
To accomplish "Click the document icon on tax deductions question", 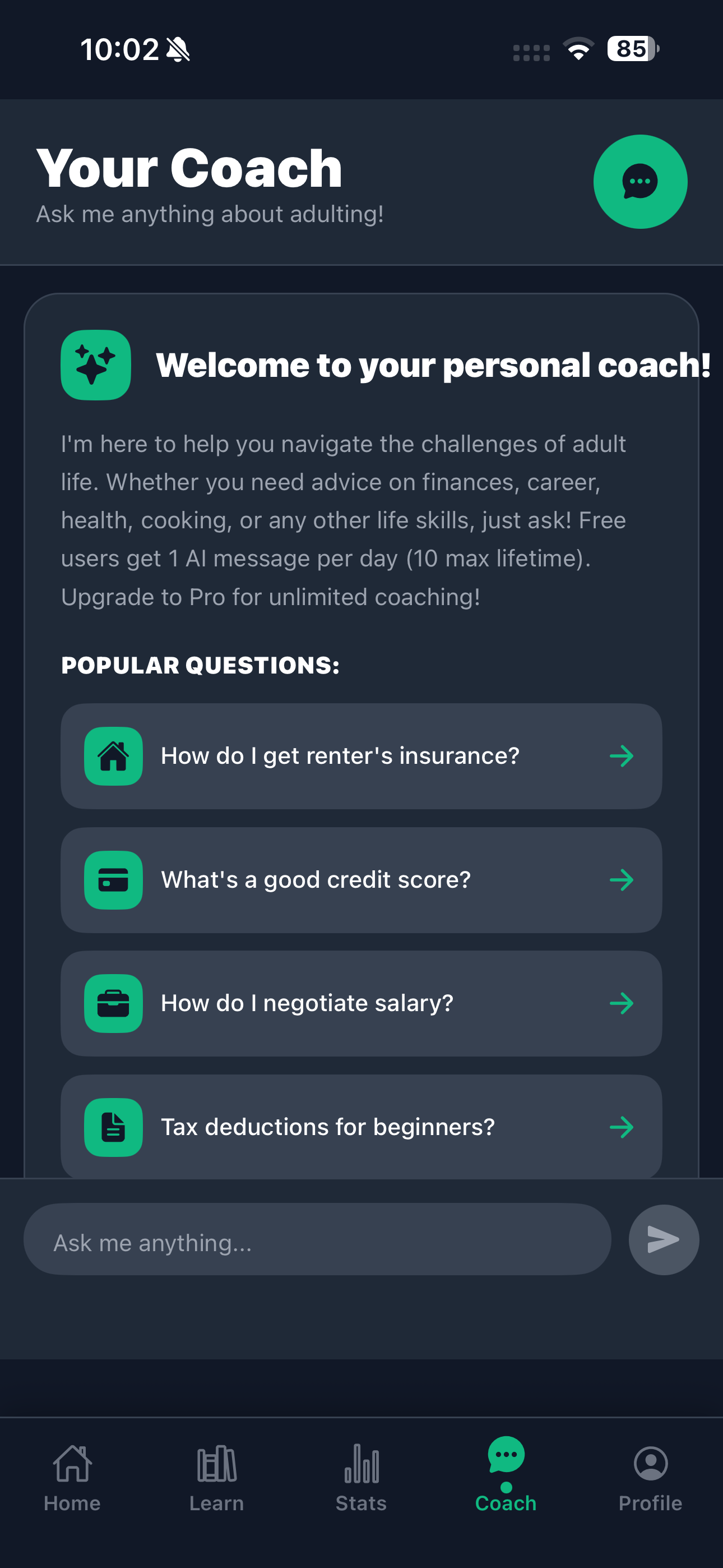I will click(113, 1127).
